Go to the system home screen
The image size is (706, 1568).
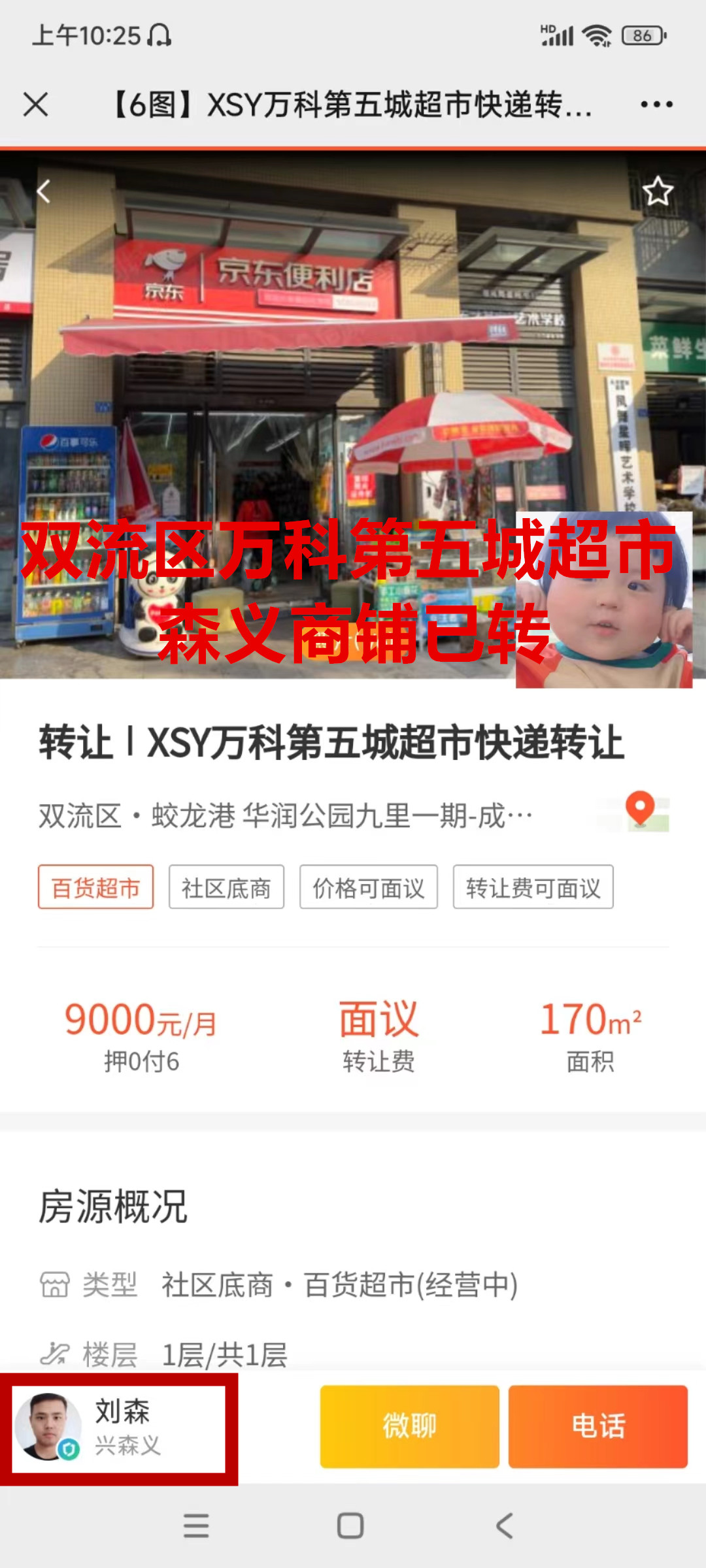coord(350,1526)
